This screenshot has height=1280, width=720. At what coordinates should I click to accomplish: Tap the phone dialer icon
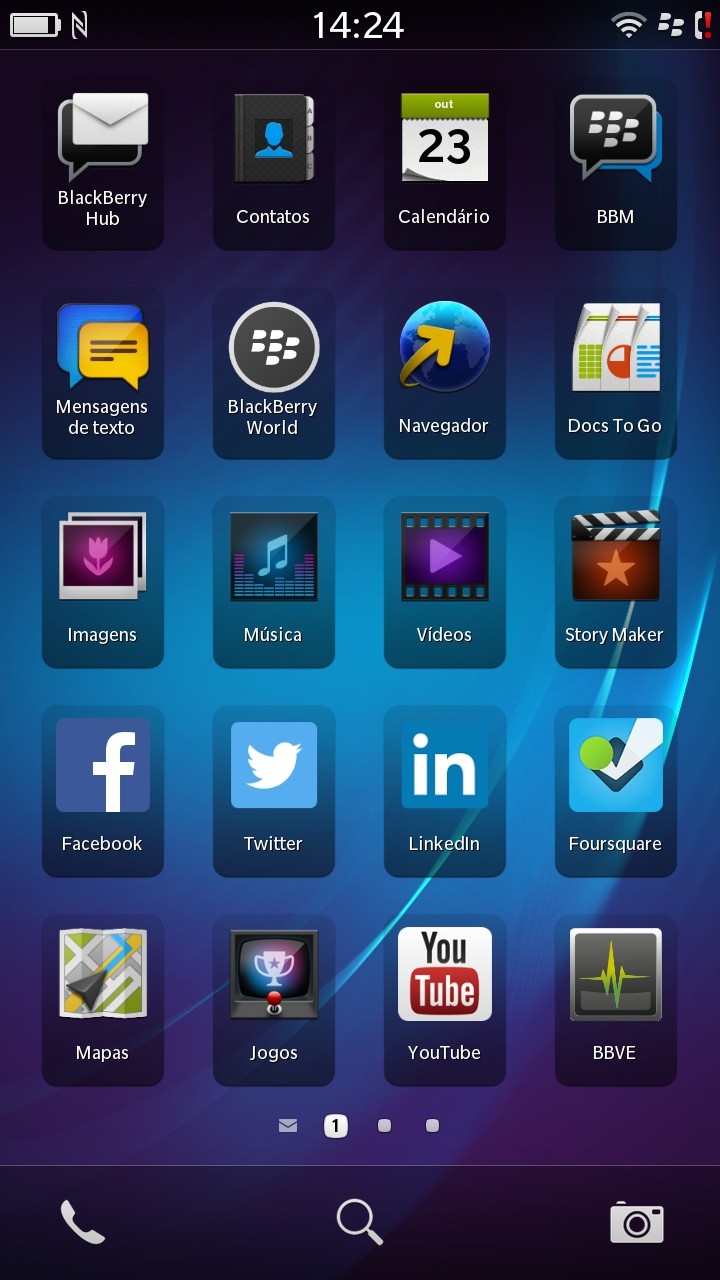82,1221
